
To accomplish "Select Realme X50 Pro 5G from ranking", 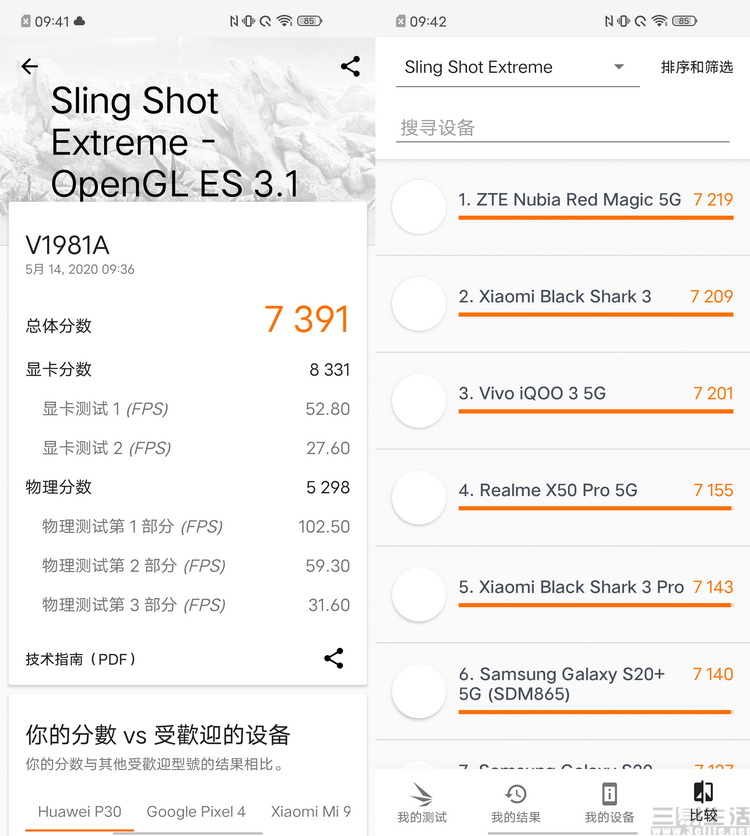I will tap(548, 491).
